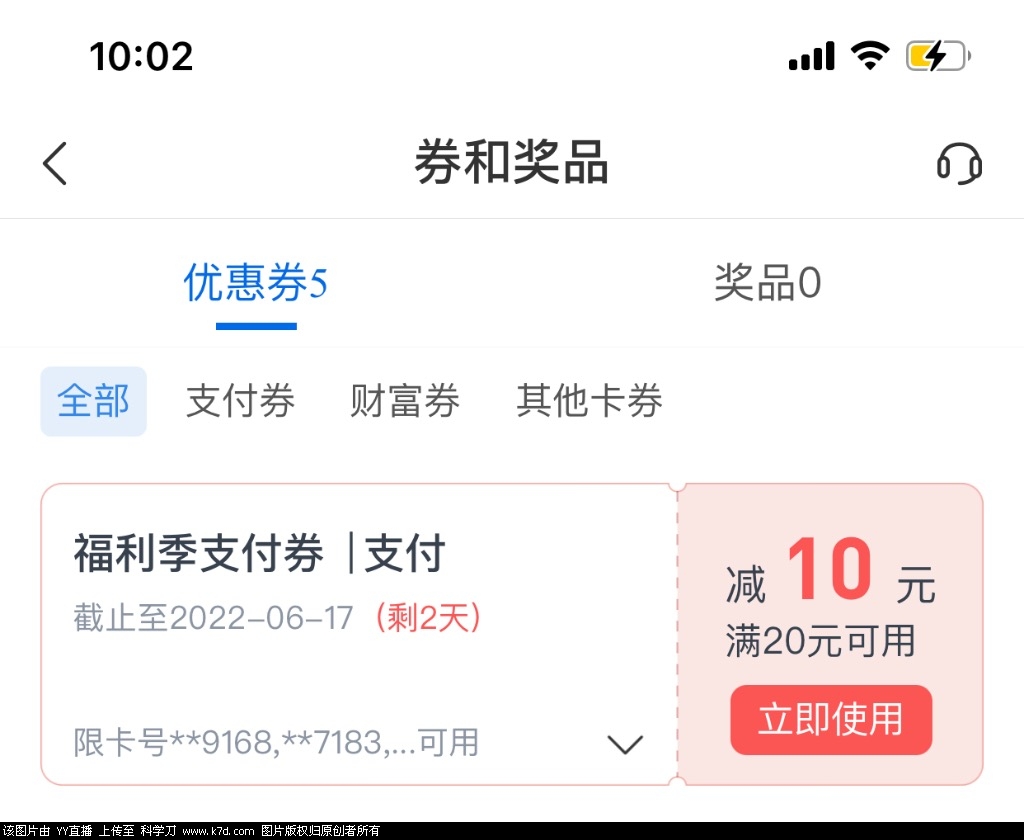Expand the 福利季支付券 card details chevron
The image size is (1024, 840).
[x=626, y=744]
